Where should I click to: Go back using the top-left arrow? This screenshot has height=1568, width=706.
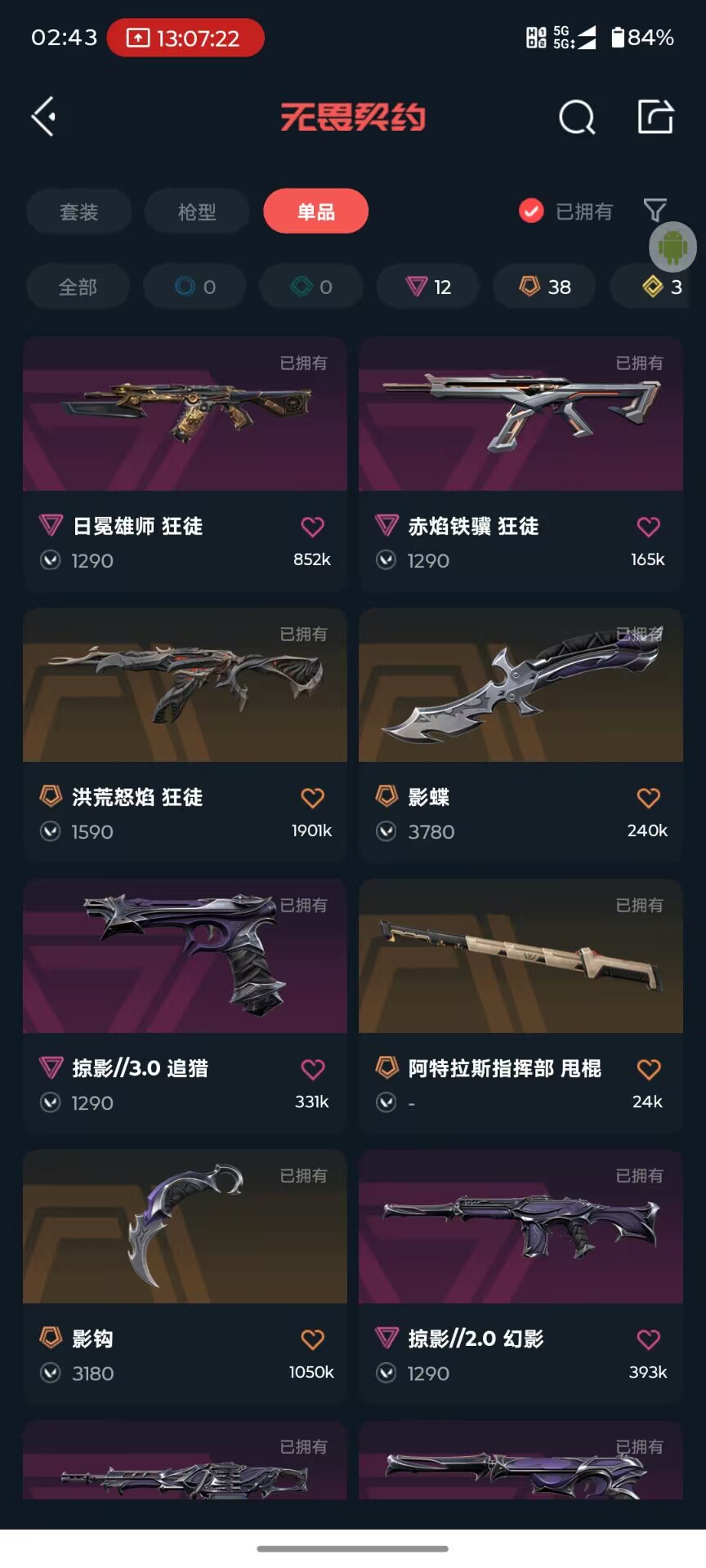[x=44, y=117]
